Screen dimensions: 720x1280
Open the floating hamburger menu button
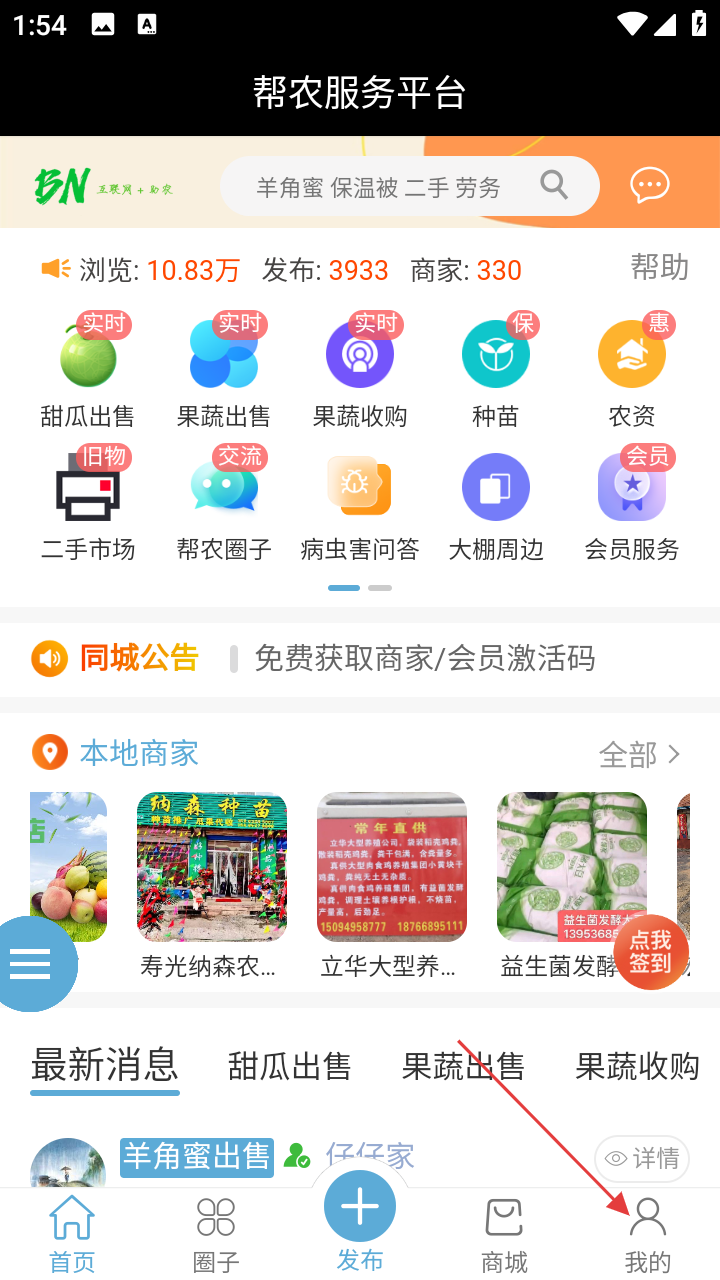pyautogui.click(x=30, y=963)
